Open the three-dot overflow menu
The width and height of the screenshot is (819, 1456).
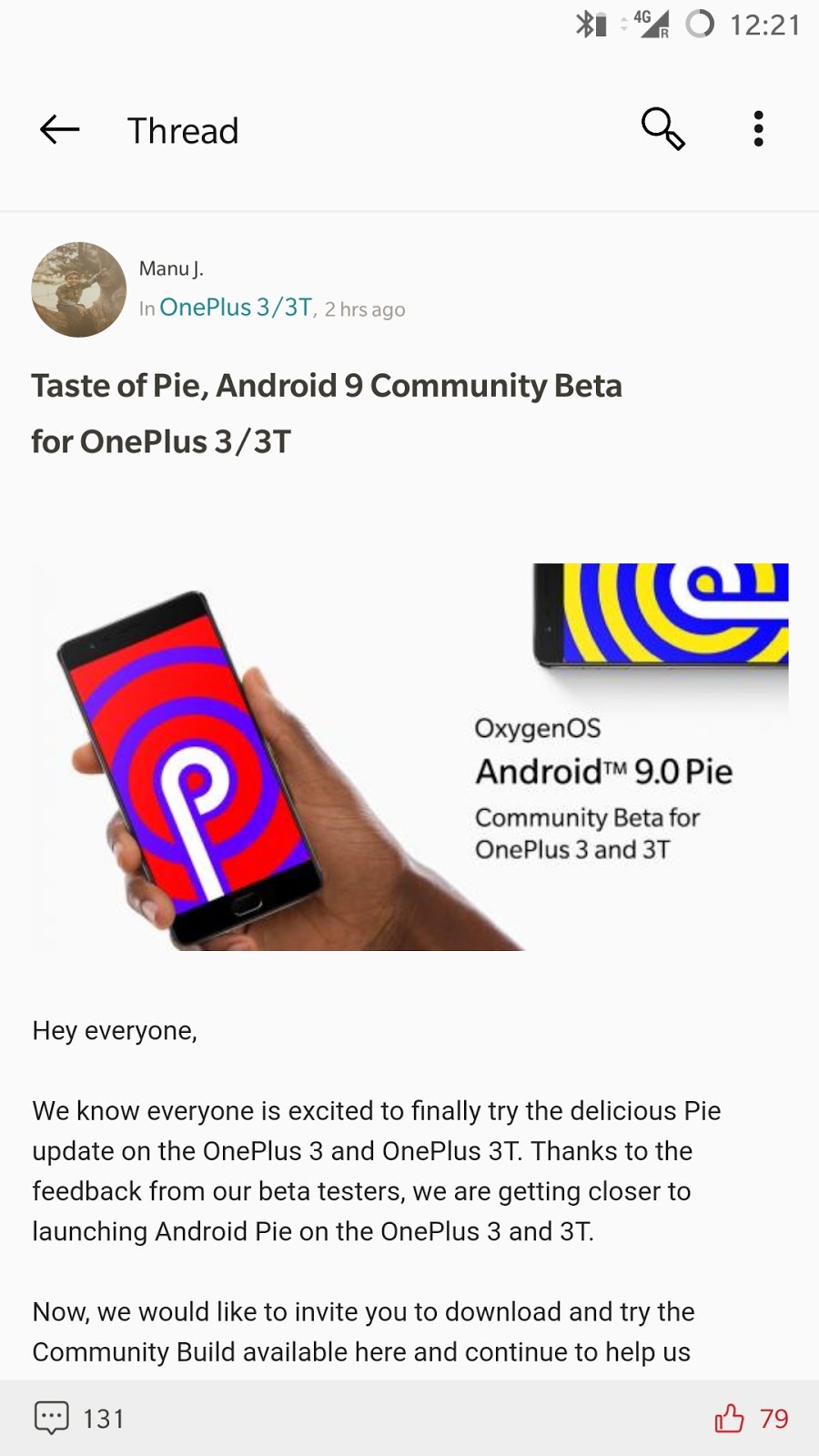click(758, 129)
